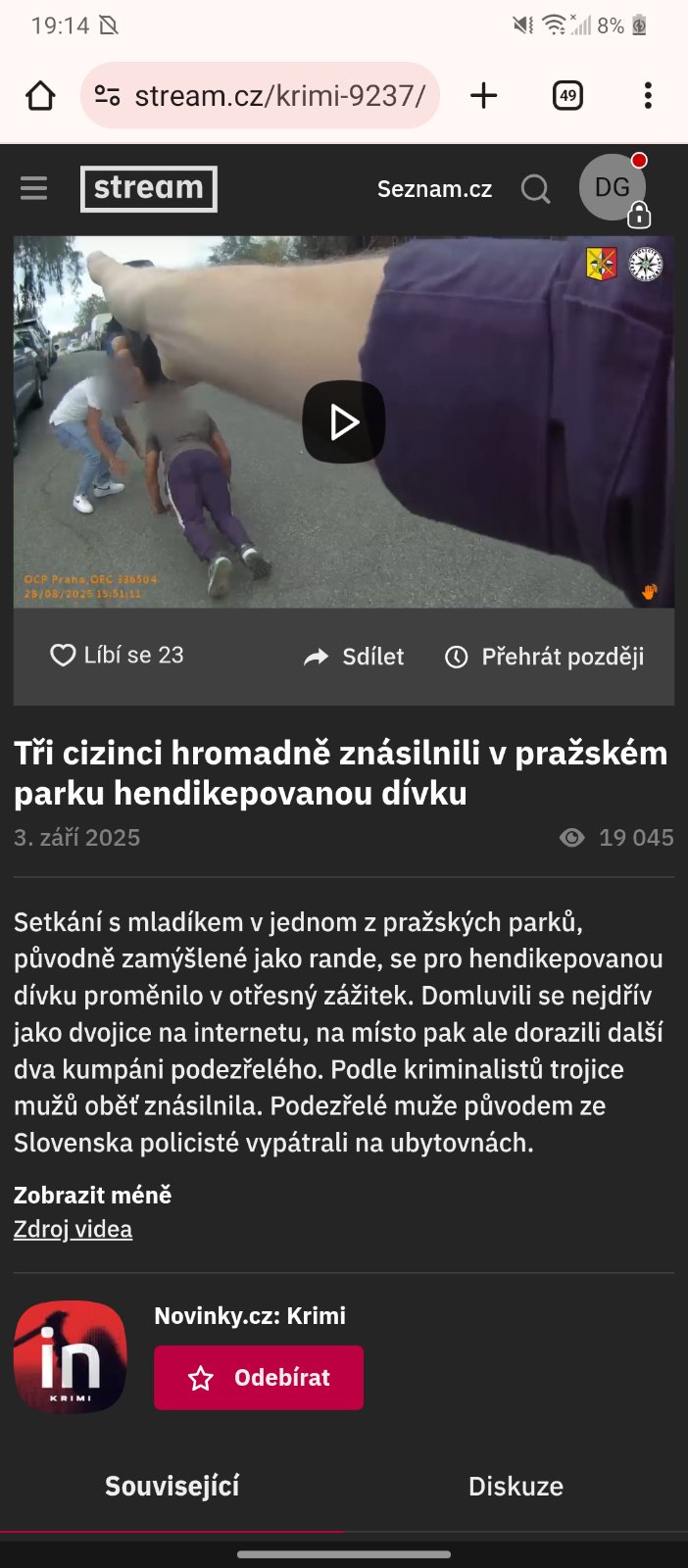Open the DG profile avatar
The height and width of the screenshot is (1568, 688).
pos(613,187)
